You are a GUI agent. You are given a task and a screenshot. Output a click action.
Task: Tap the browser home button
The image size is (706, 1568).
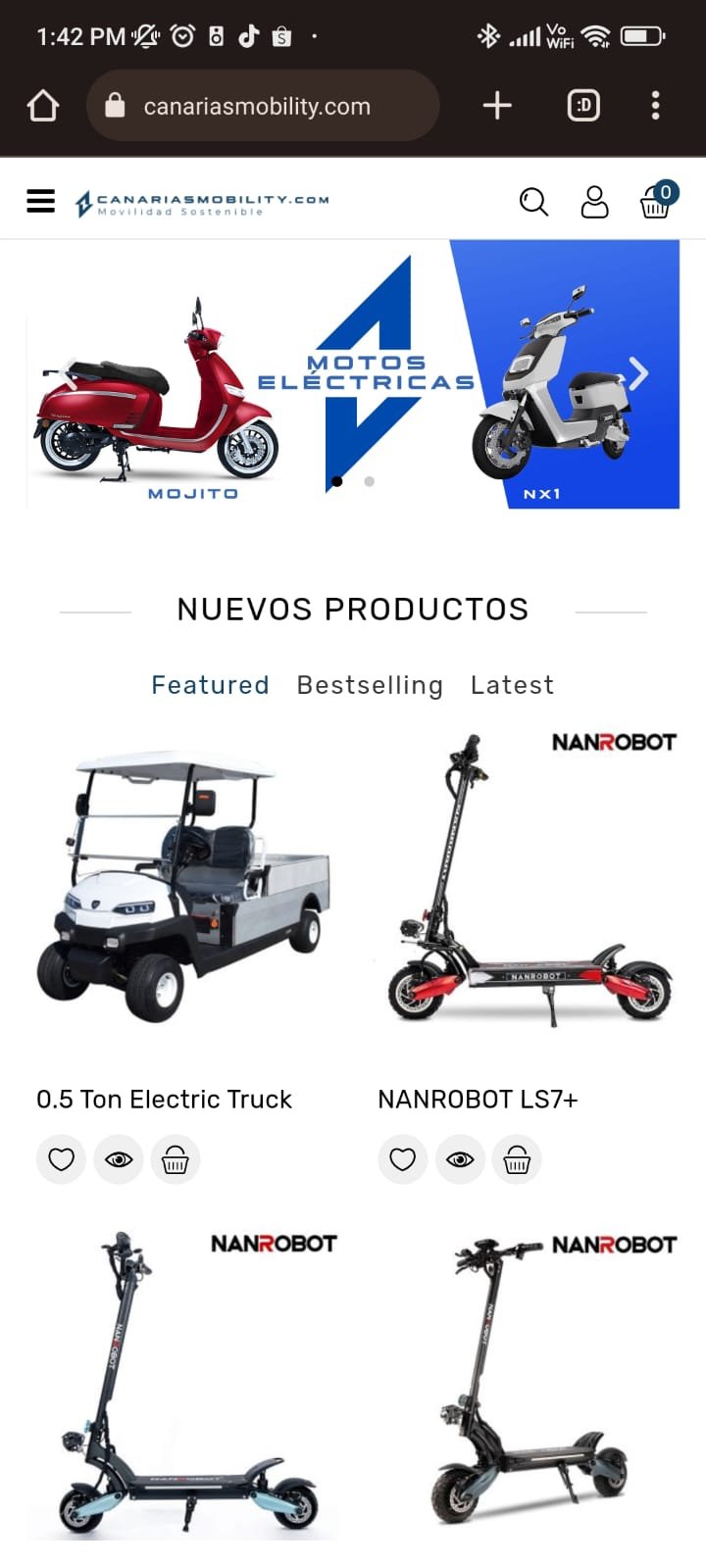coord(43,106)
